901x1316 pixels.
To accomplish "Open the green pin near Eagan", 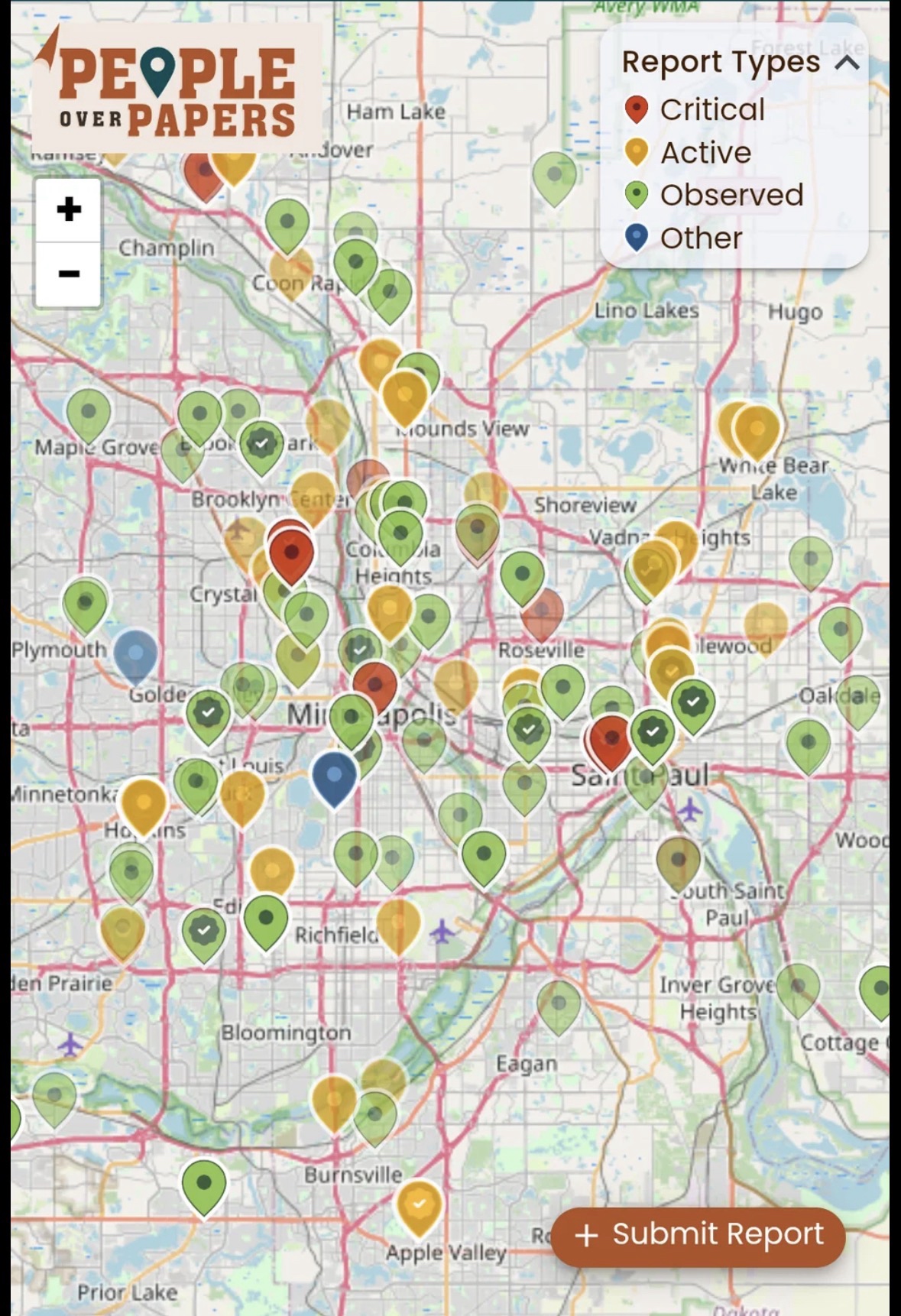I will point(558,1003).
